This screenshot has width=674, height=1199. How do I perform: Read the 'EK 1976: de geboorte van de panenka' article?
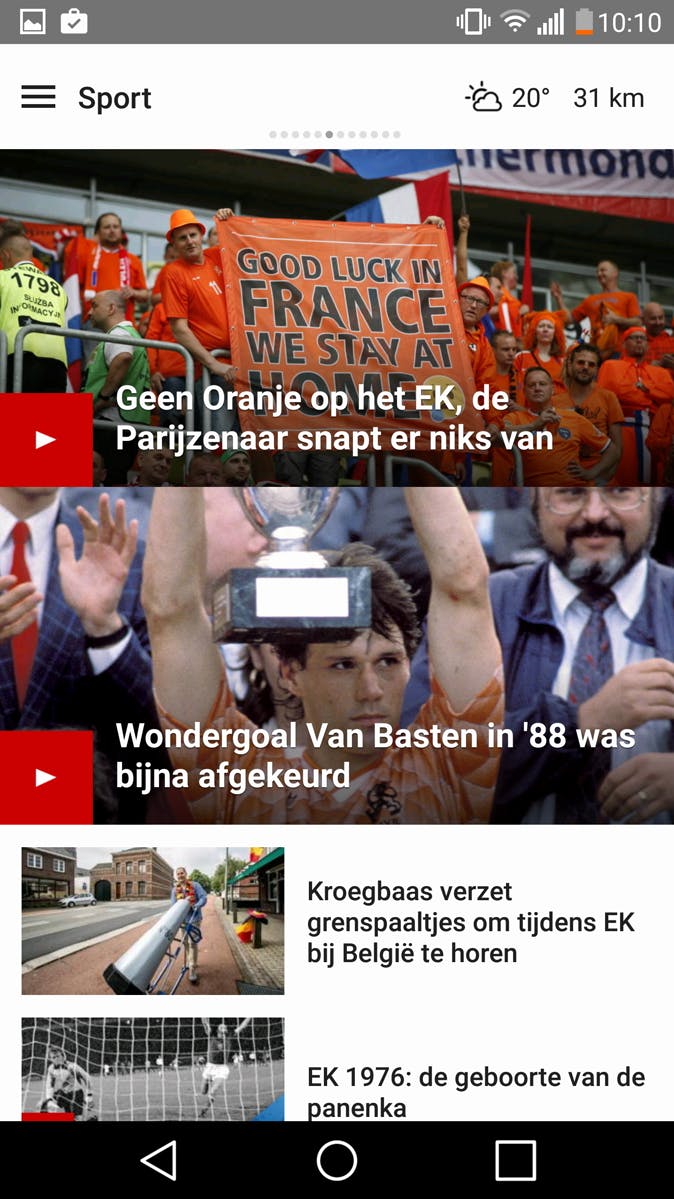click(x=475, y=1091)
